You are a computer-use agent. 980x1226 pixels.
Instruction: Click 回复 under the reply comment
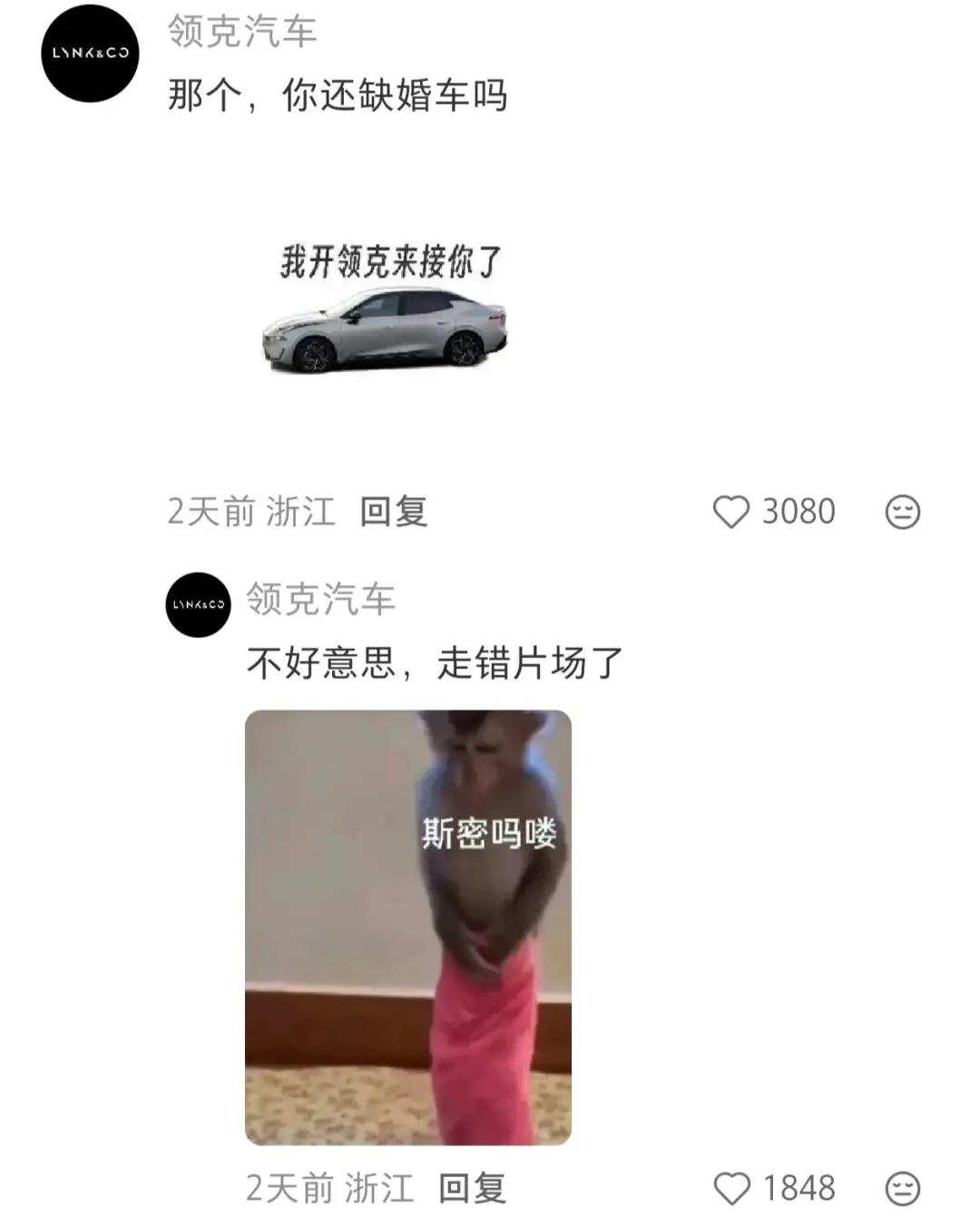click(x=475, y=1185)
